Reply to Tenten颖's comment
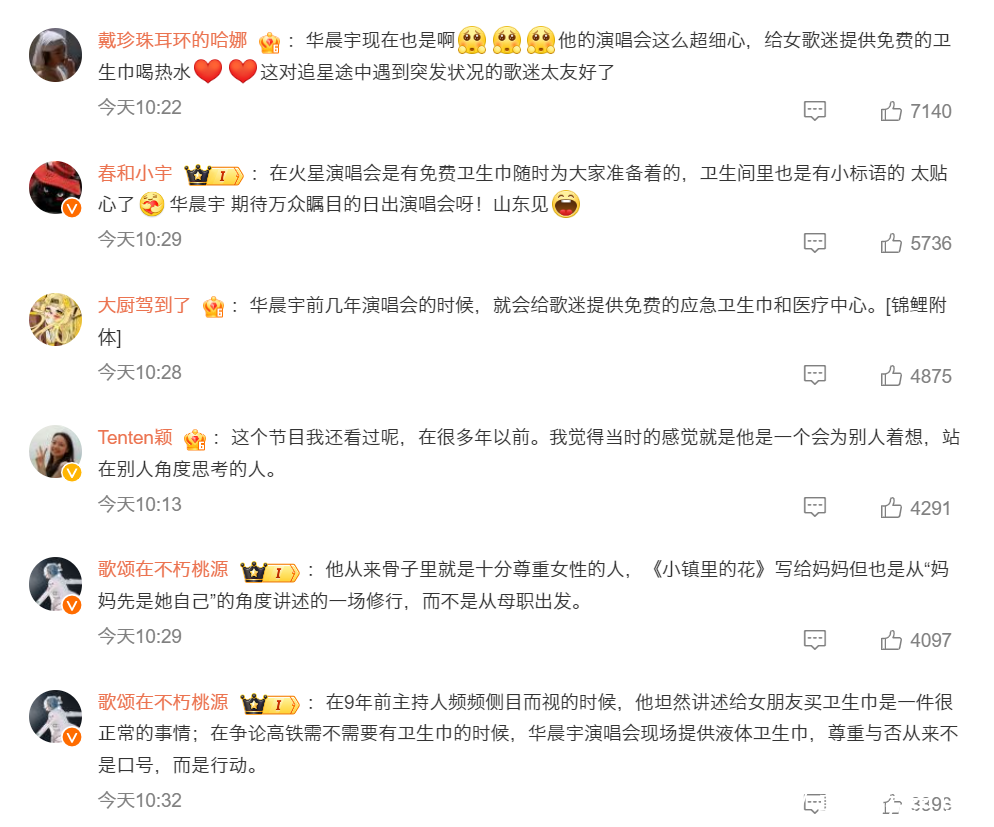 (815, 508)
